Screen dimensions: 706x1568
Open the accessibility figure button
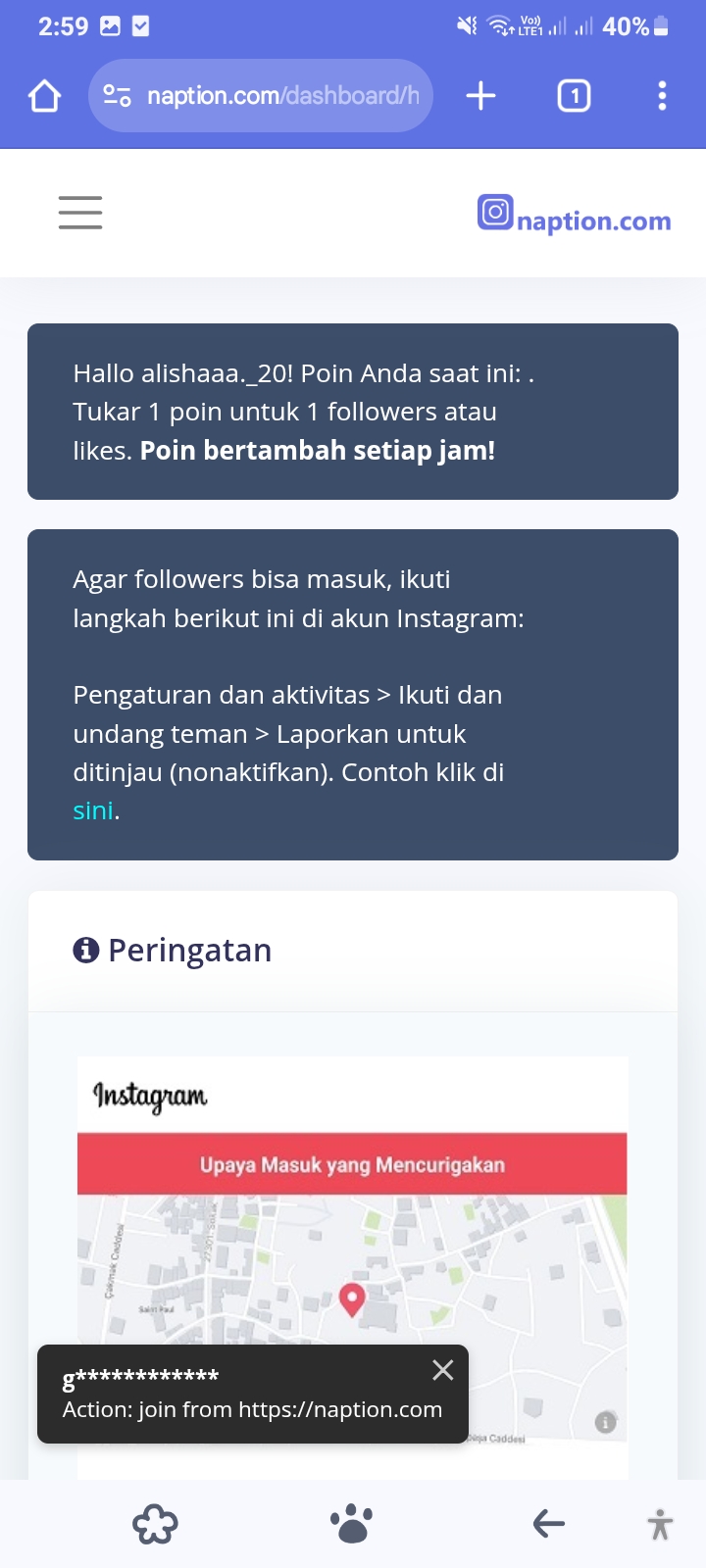point(661,1524)
